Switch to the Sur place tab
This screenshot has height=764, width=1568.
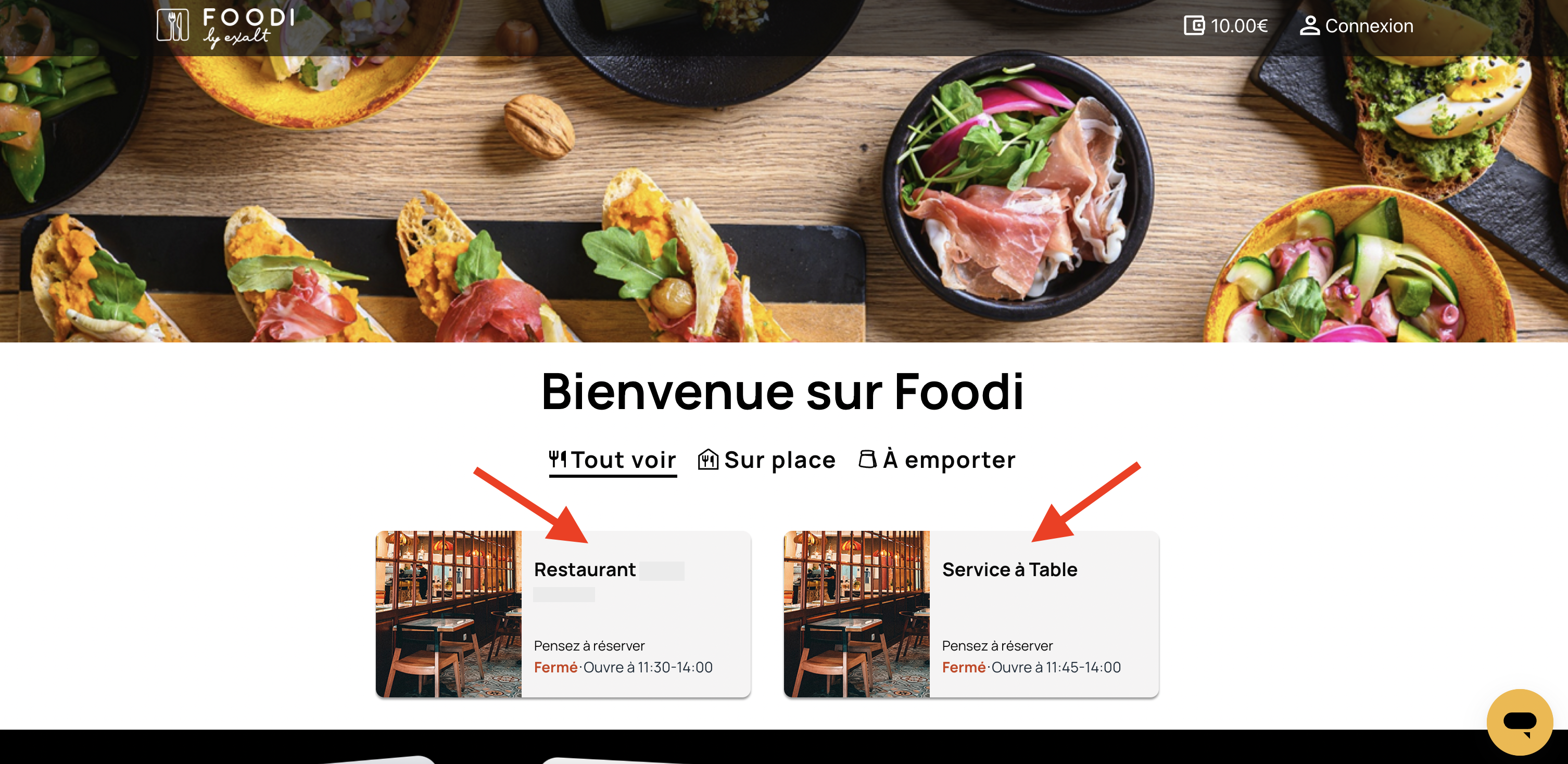[x=767, y=460]
